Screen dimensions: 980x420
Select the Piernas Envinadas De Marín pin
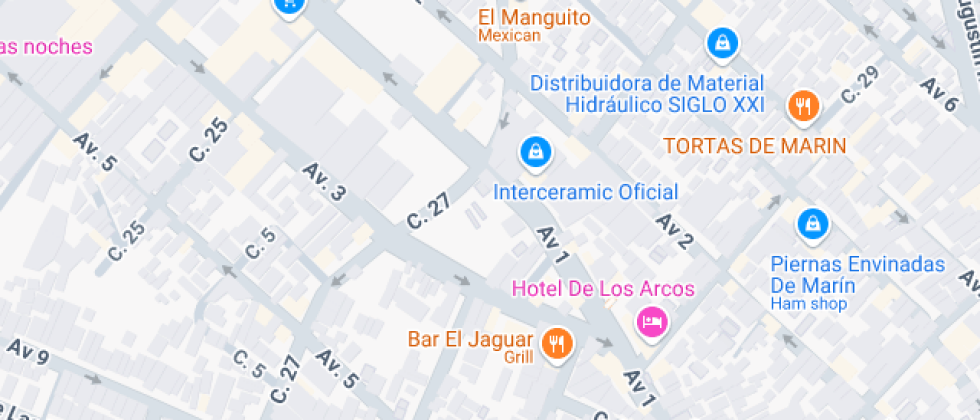(x=813, y=224)
